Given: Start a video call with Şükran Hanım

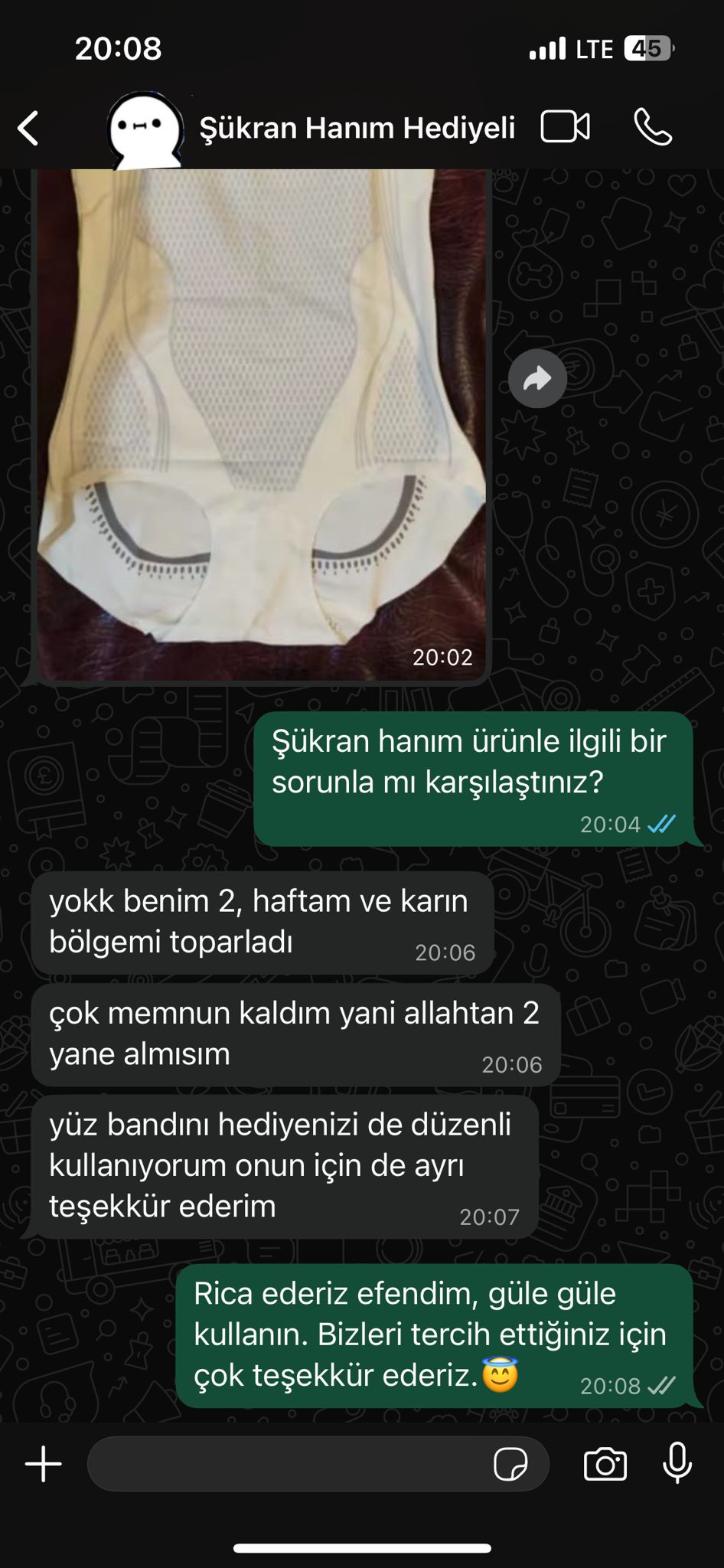Looking at the screenshot, I should 566,127.
